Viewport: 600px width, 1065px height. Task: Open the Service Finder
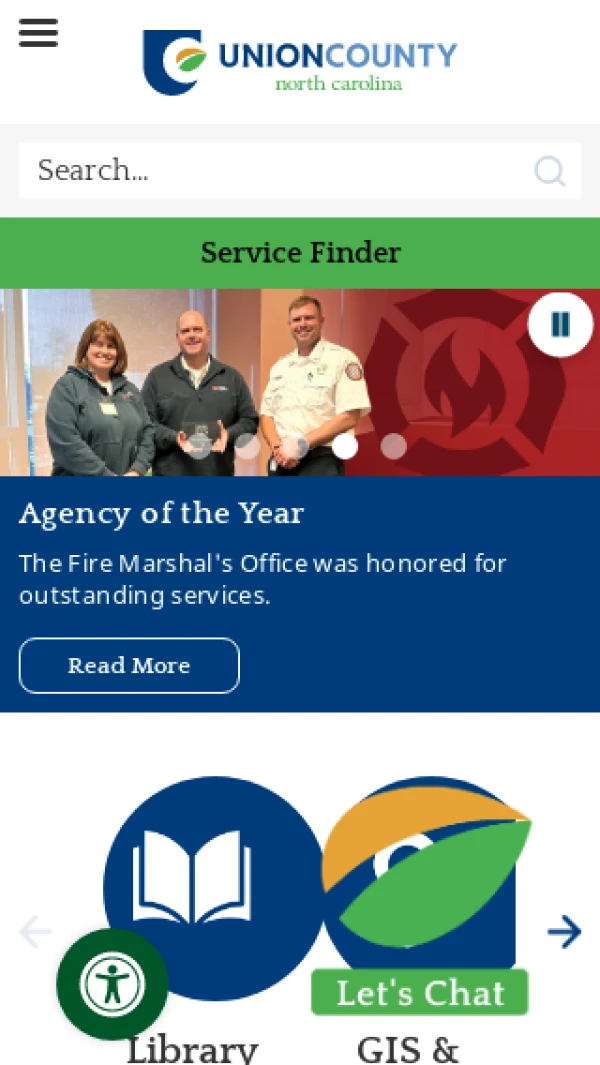point(300,252)
